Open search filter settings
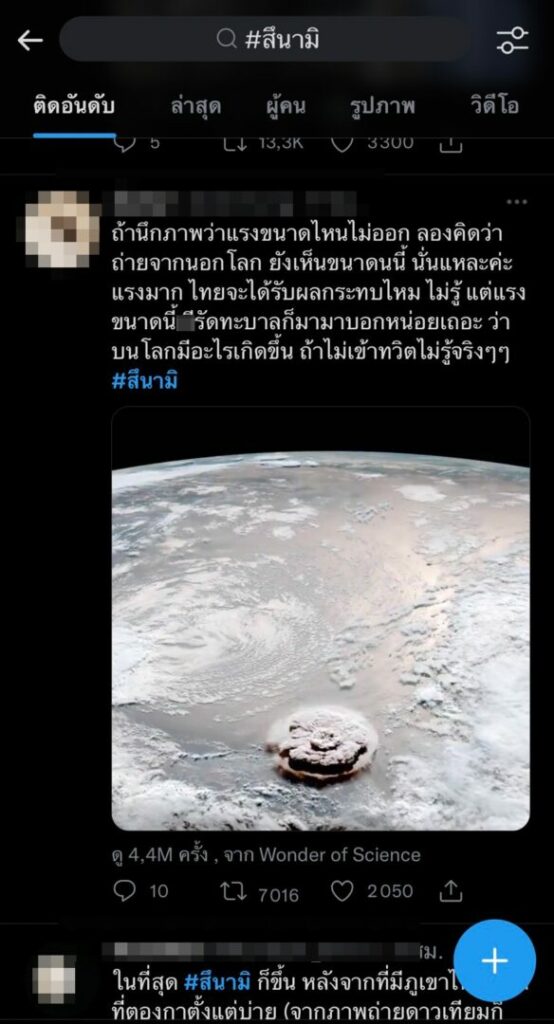Screen dimensions: 554x1024 click(x=512, y=40)
